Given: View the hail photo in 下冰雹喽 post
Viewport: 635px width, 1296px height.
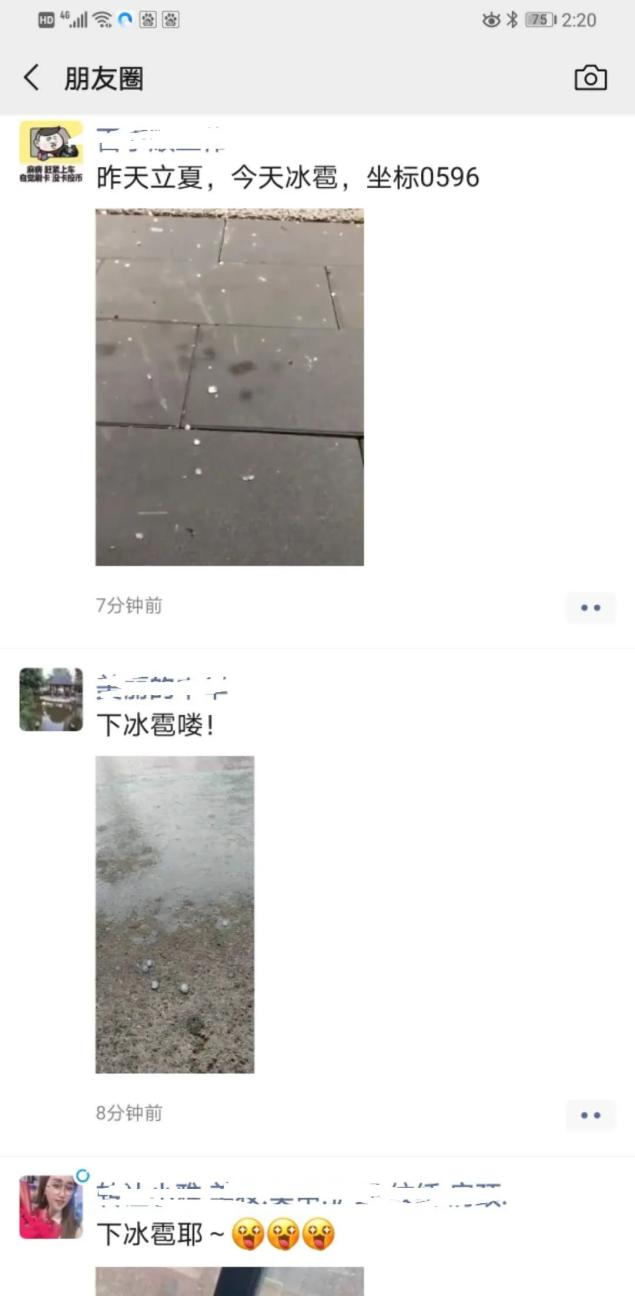Looking at the screenshot, I should 174,914.
